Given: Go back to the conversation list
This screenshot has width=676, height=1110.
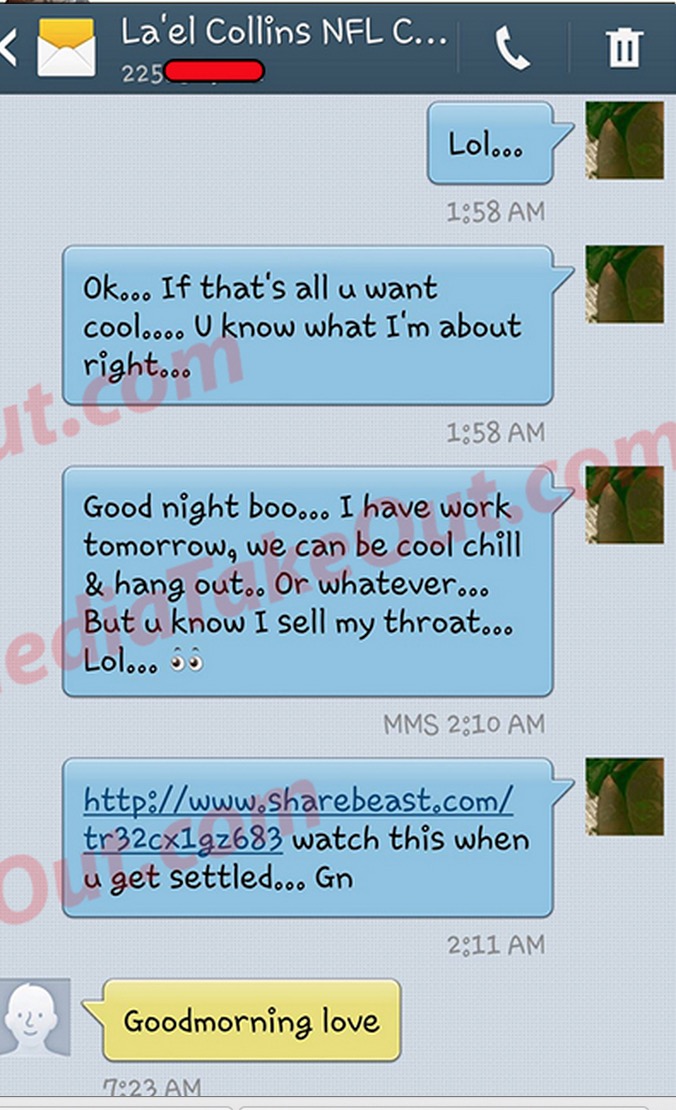Looking at the screenshot, I should coord(12,47).
